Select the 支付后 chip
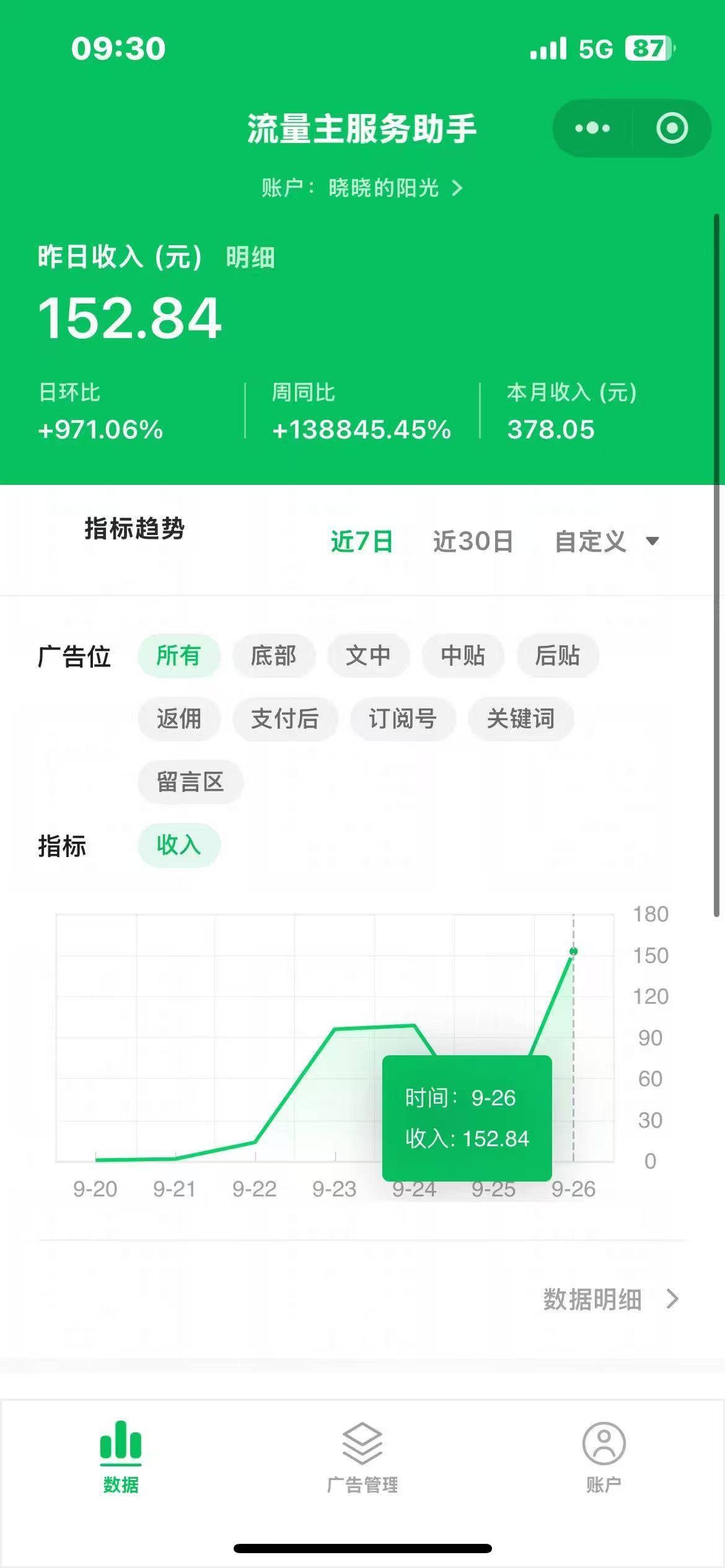This screenshot has width=725, height=1568. click(x=285, y=719)
